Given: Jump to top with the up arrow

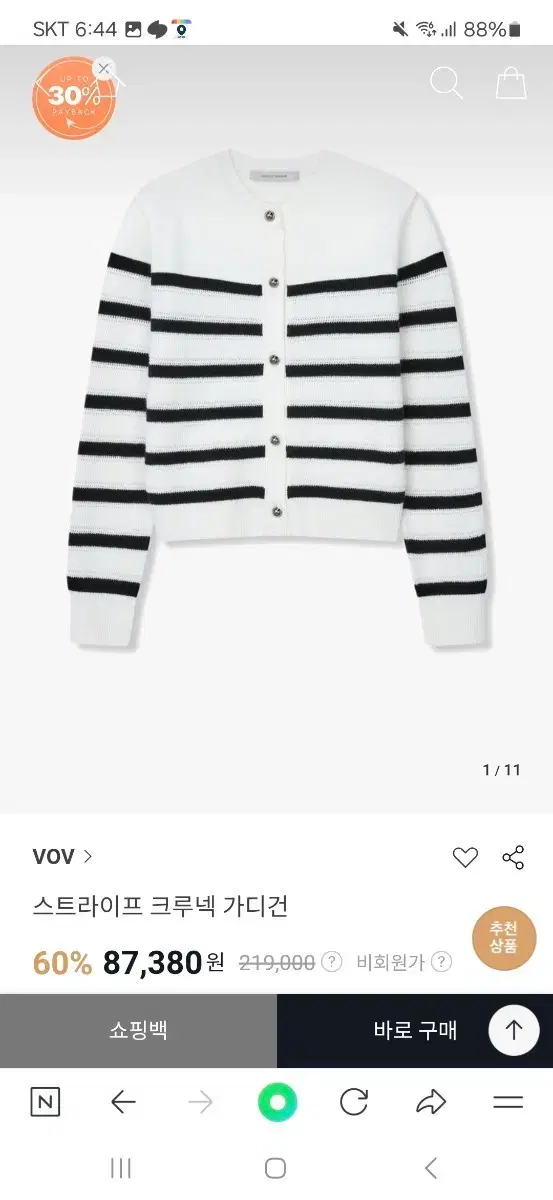Looking at the screenshot, I should [x=514, y=1030].
